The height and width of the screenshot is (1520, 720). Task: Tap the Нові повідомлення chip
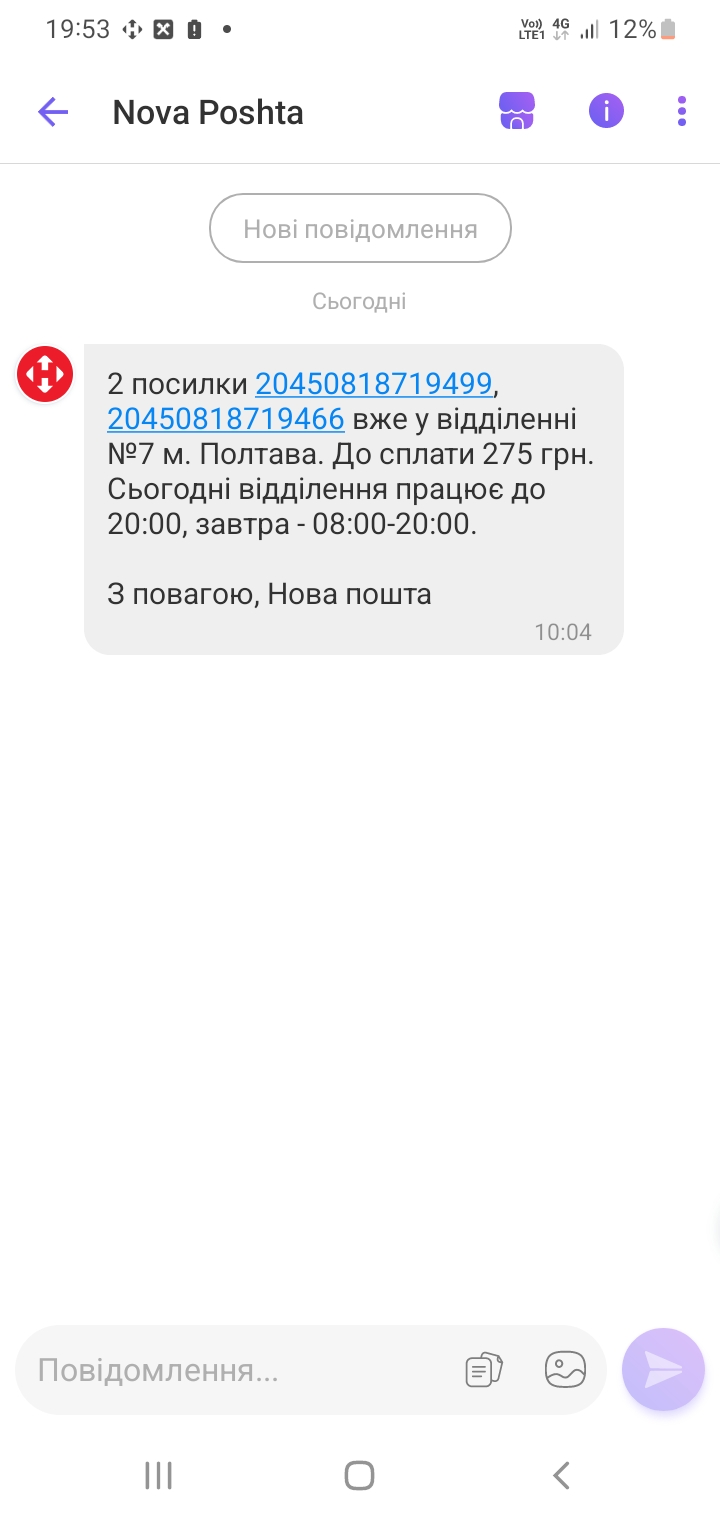(360, 229)
